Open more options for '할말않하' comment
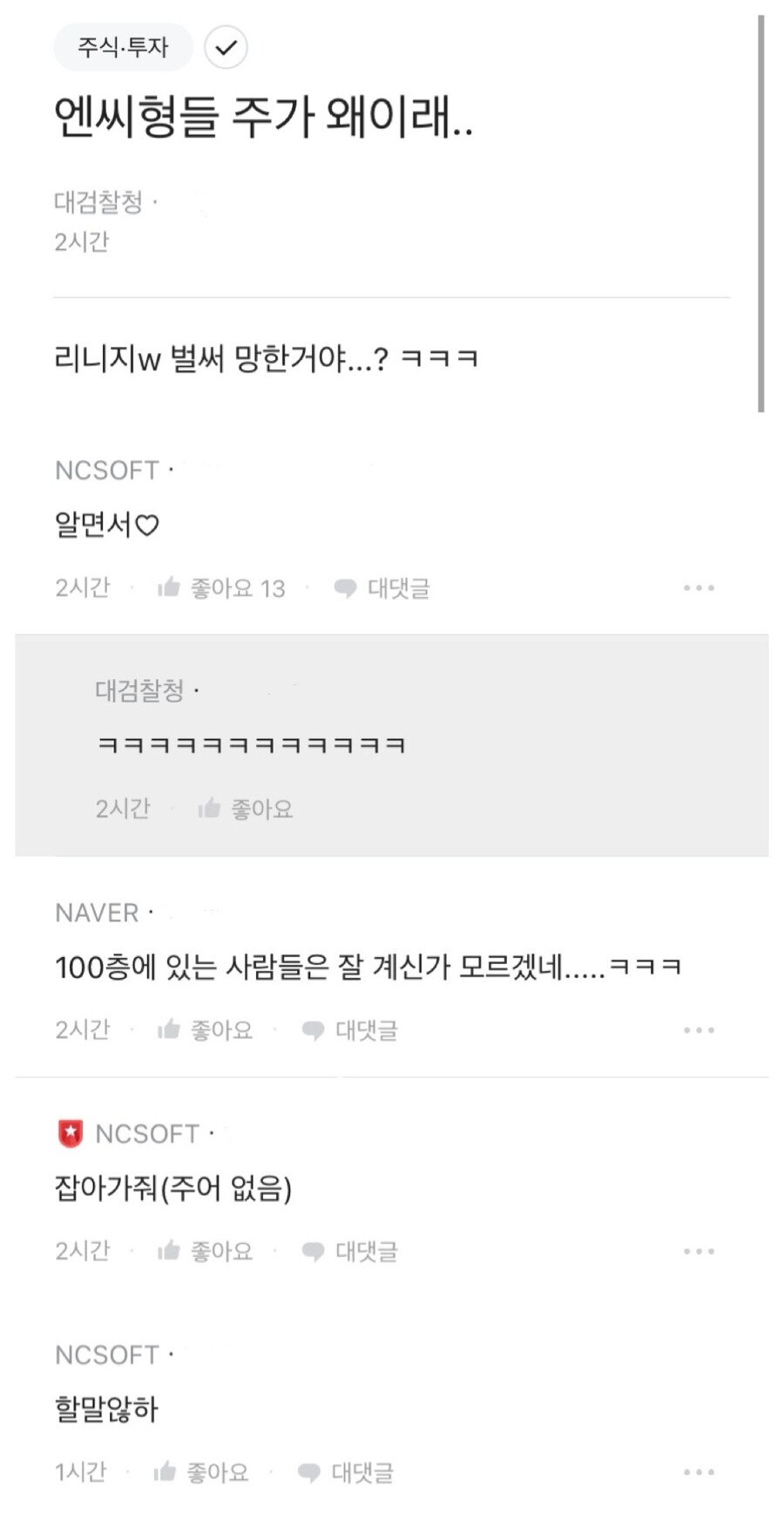Image resolution: width=784 pixels, height=1527 pixels. tap(699, 1472)
